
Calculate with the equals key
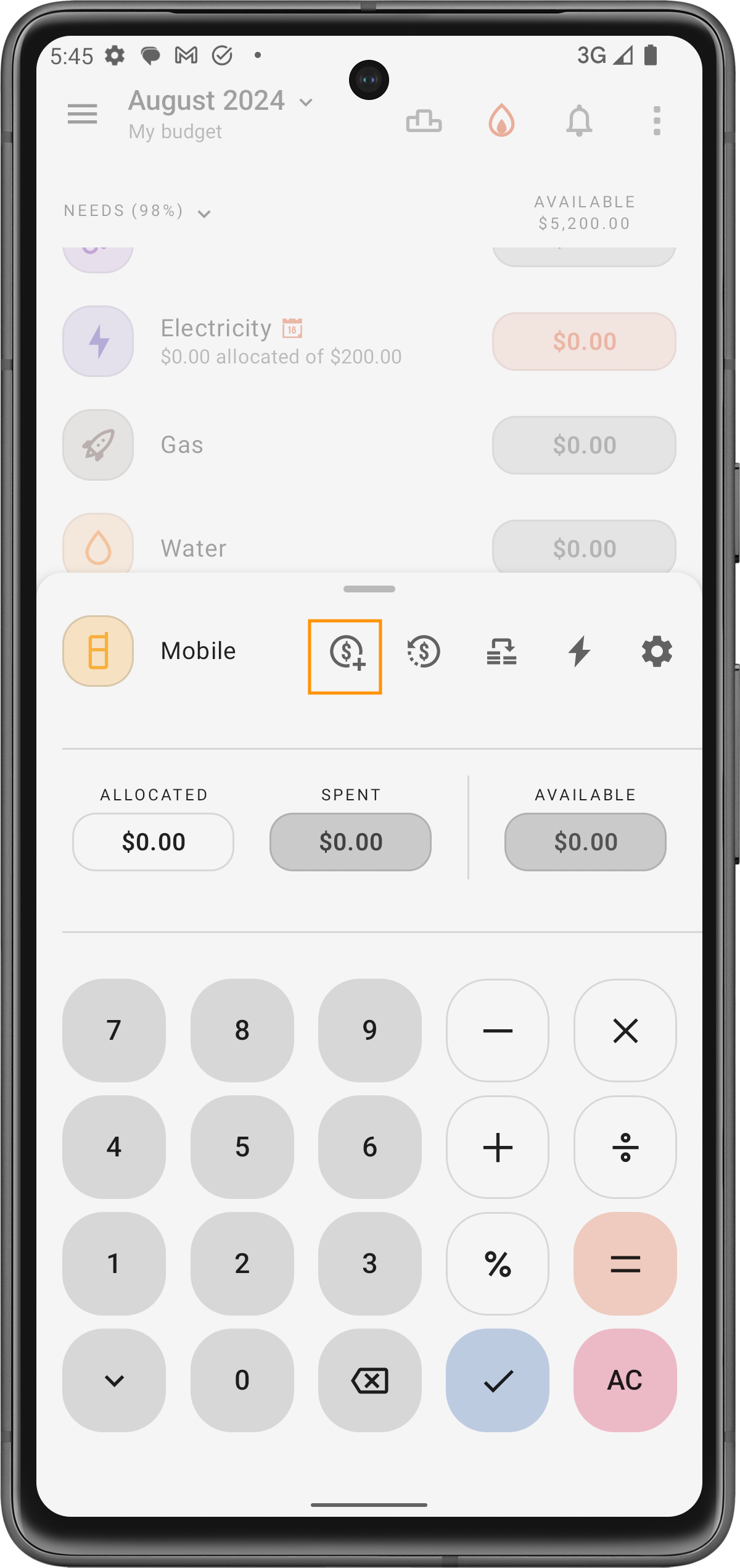click(x=625, y=1263)
